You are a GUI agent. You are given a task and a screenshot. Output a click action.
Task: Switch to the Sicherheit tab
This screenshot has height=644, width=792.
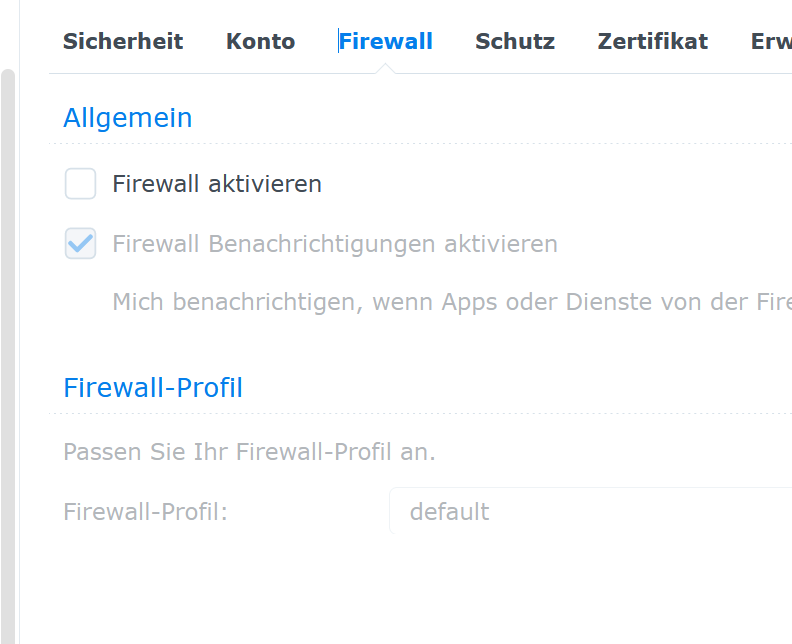click(122, 42)
